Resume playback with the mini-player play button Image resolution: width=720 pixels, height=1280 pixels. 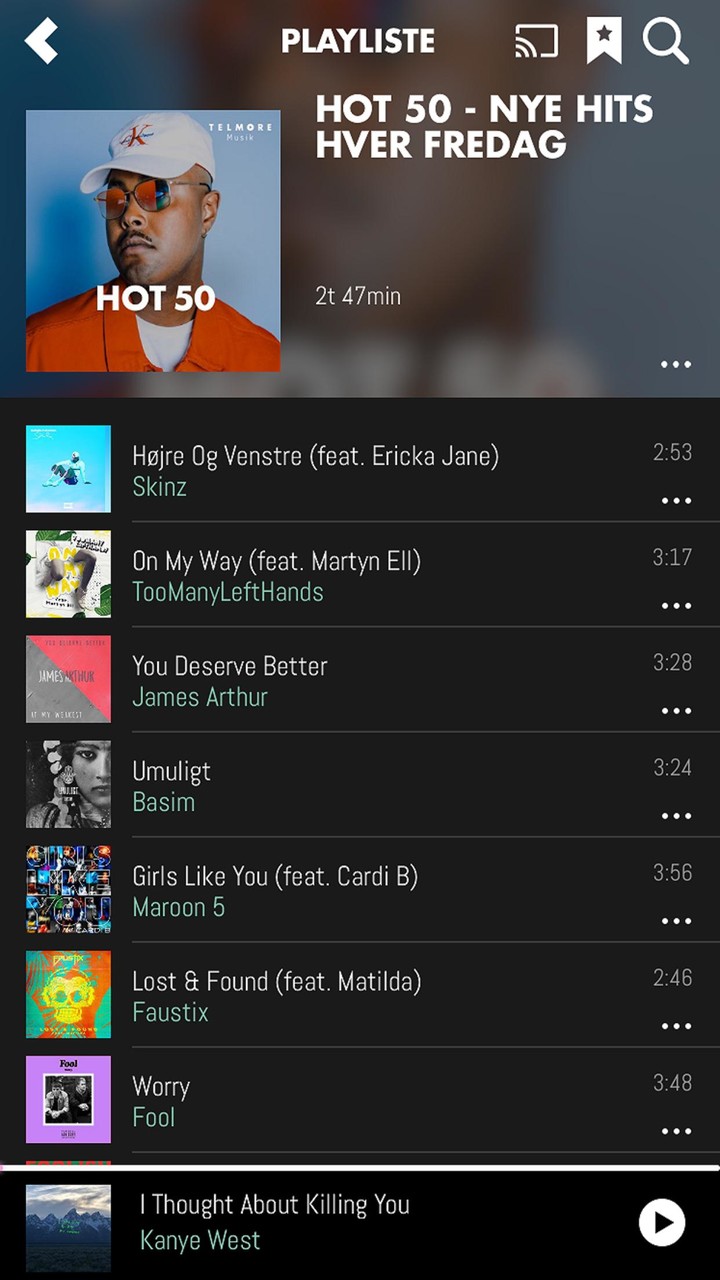[662, 1222]
